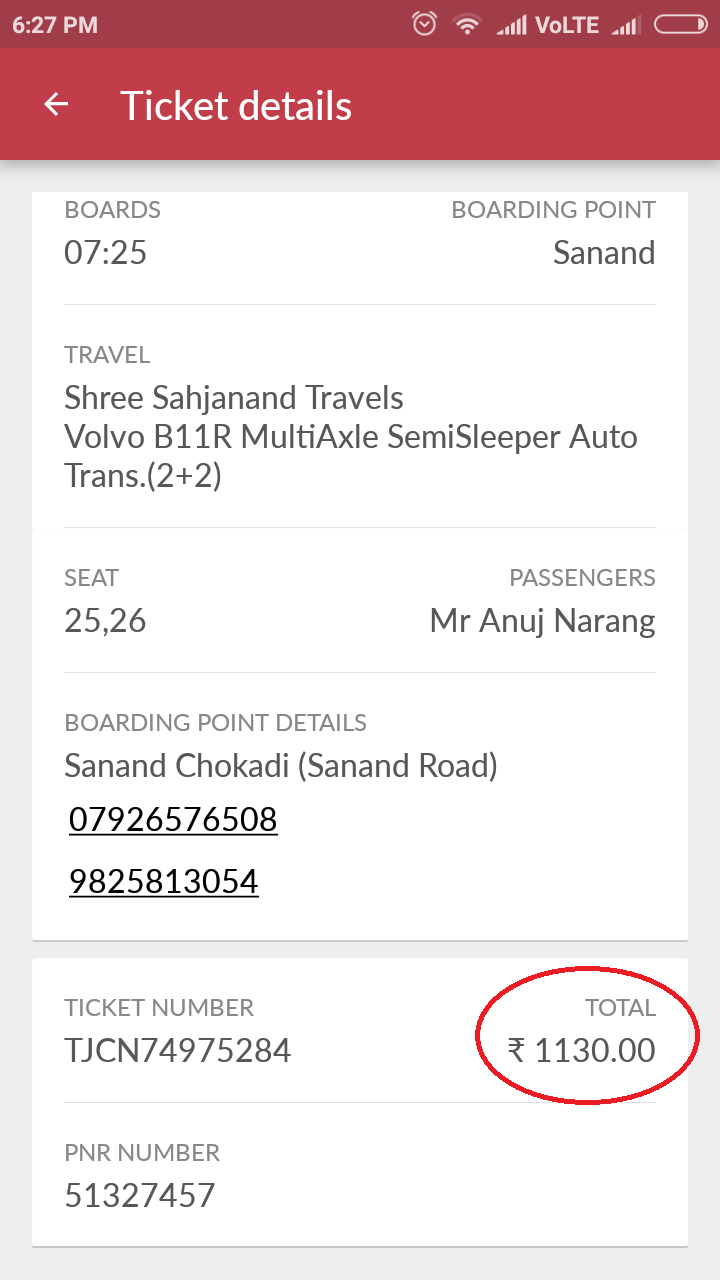Select Shree Sahjanand Travels text
This screenshot has width=720, height=1280.
point(233,397)
